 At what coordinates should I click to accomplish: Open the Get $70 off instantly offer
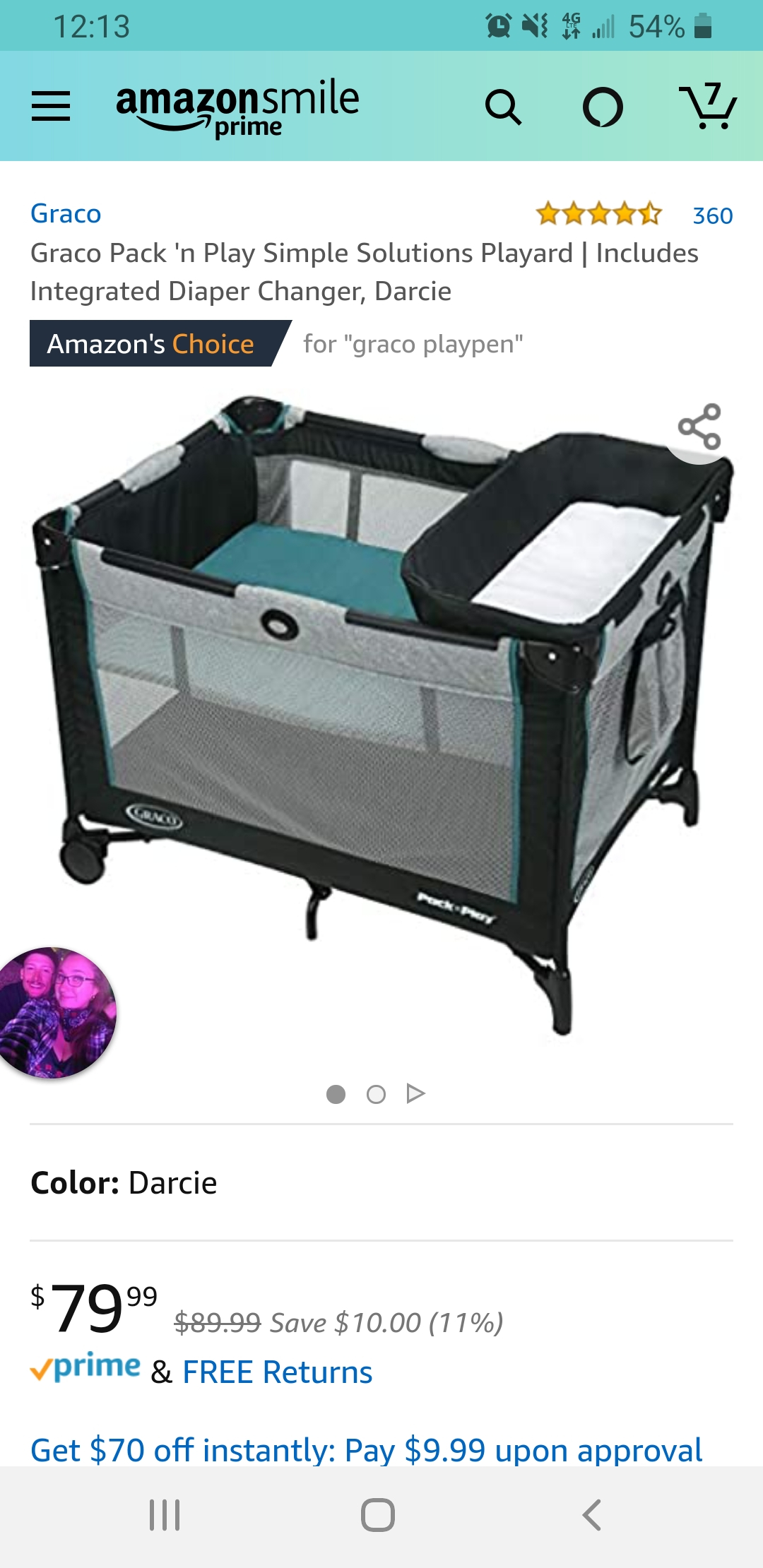tap(366, 1449)
